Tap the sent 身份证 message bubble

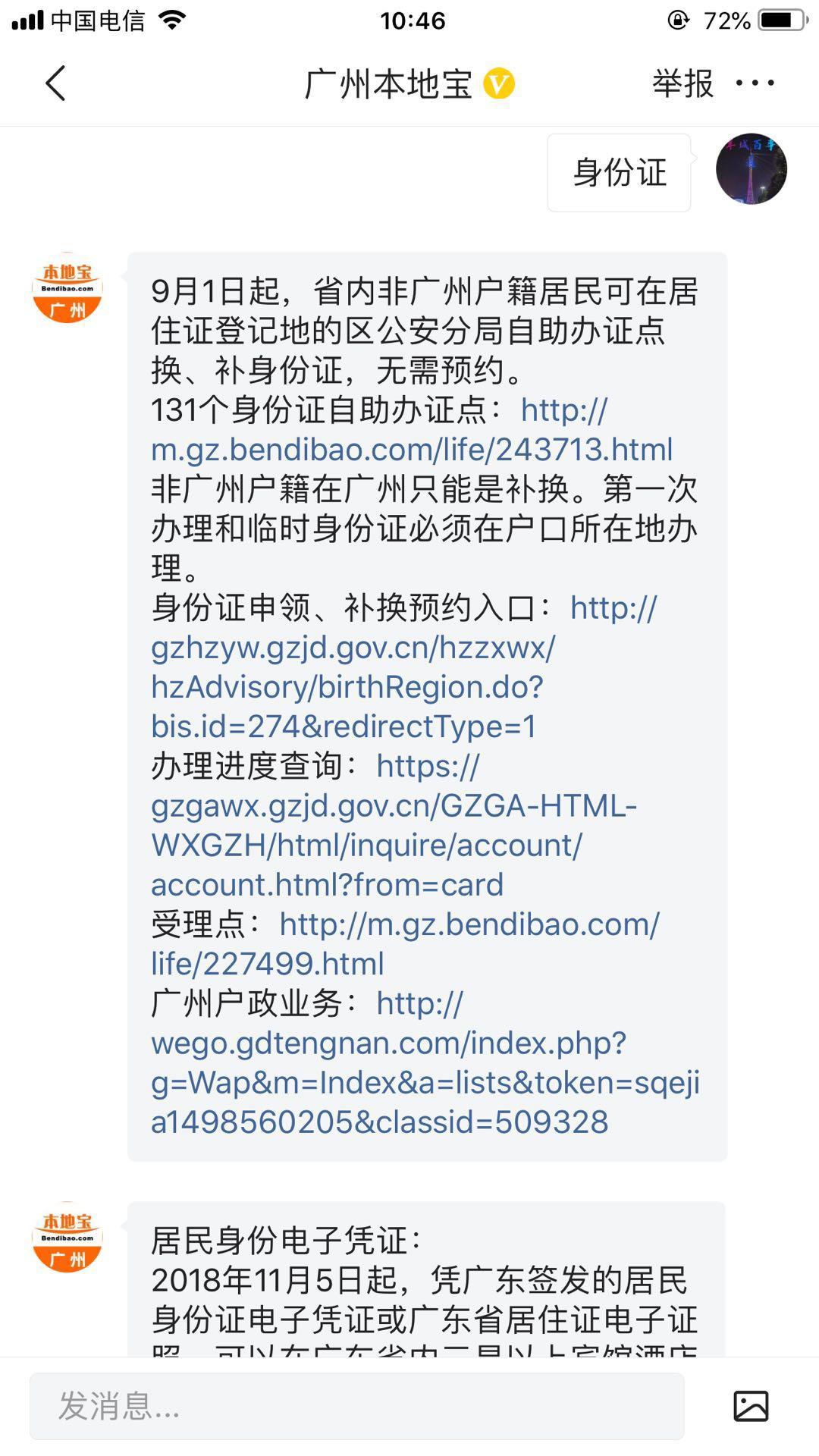[618, 174]
